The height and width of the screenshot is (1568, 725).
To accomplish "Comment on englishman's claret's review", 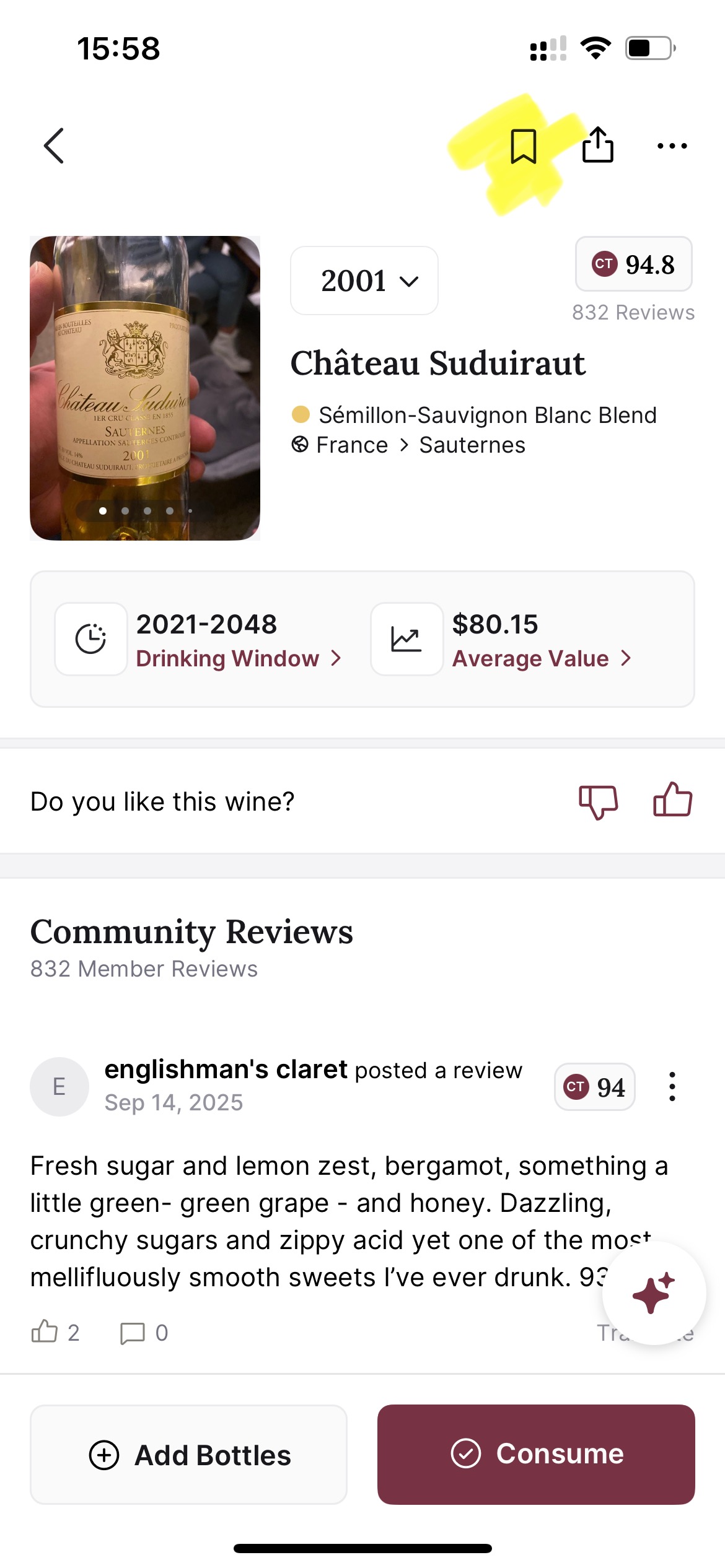I will pyautogui.click(x=132, y=1333).
